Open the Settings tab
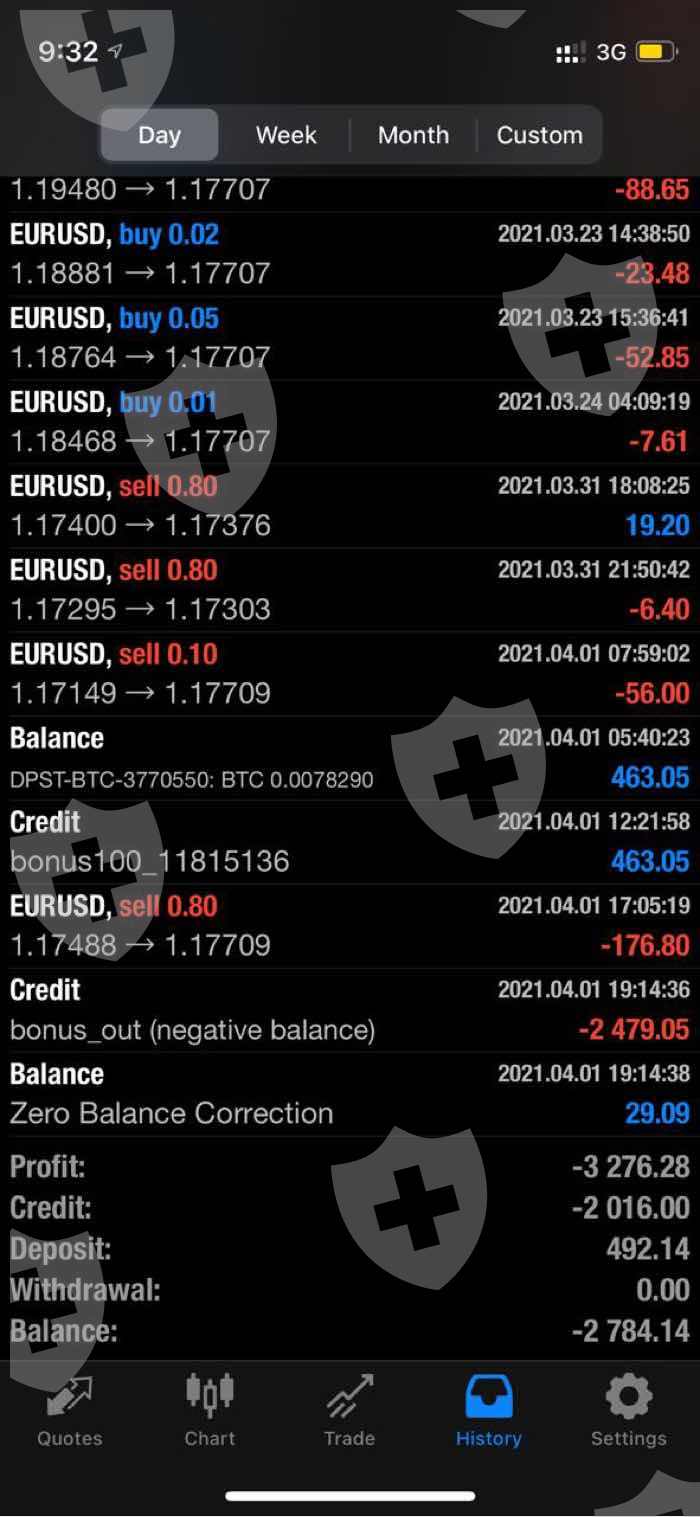Screen dimensions: 700x1517 [628, 1412]
